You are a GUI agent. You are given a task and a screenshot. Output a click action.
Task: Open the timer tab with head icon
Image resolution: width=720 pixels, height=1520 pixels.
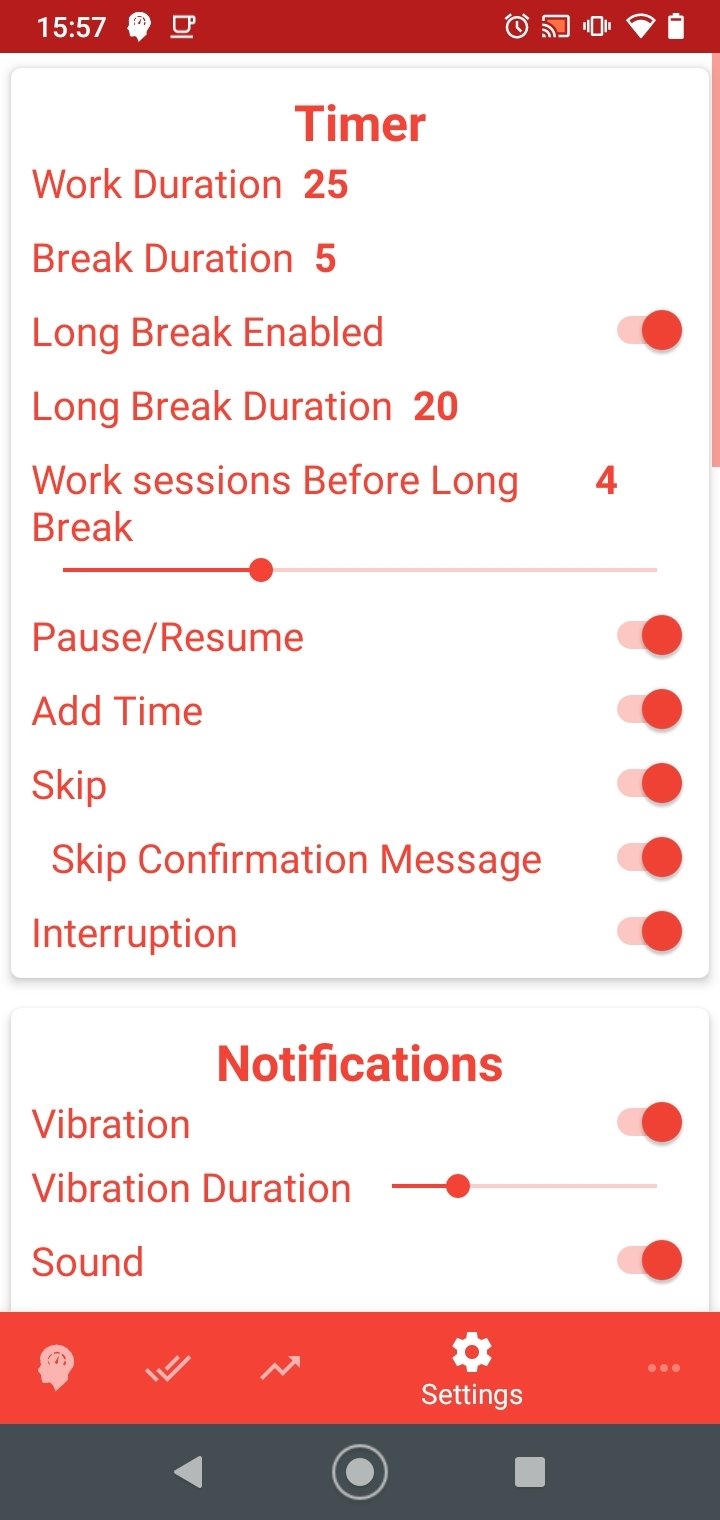55,1368
